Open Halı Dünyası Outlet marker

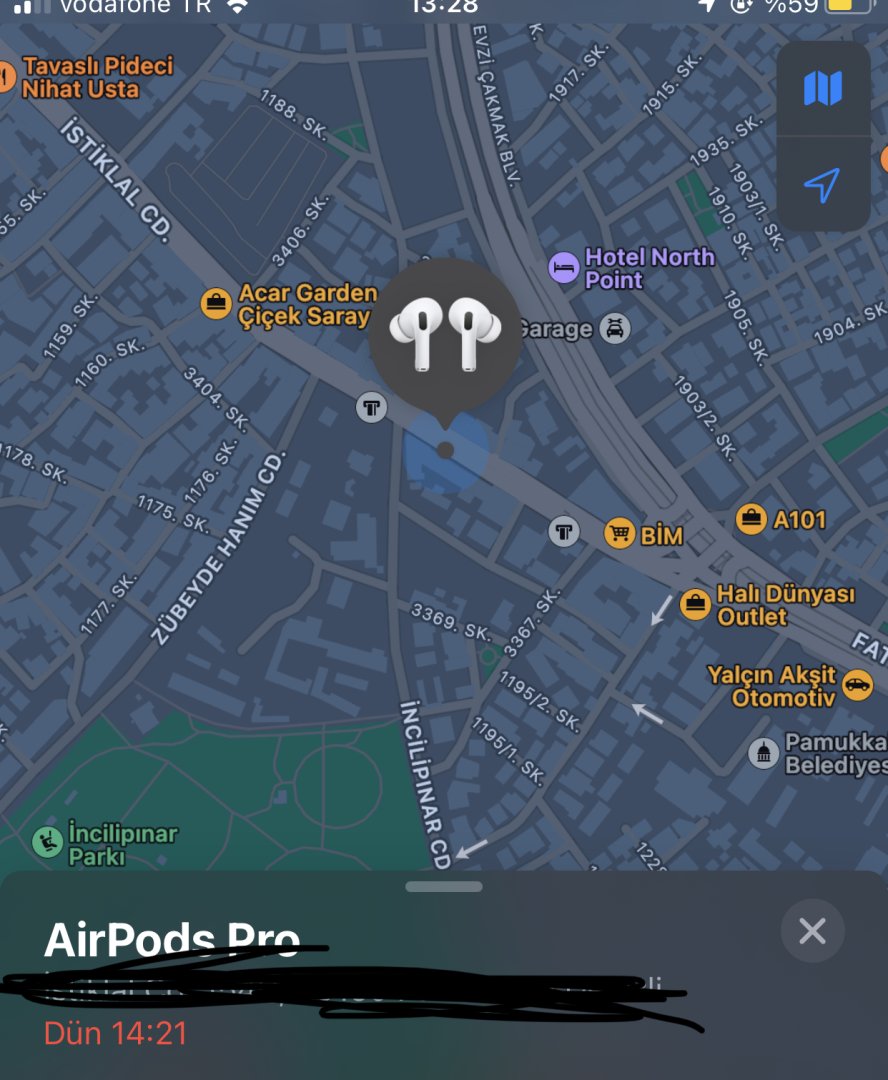point(695,604)
